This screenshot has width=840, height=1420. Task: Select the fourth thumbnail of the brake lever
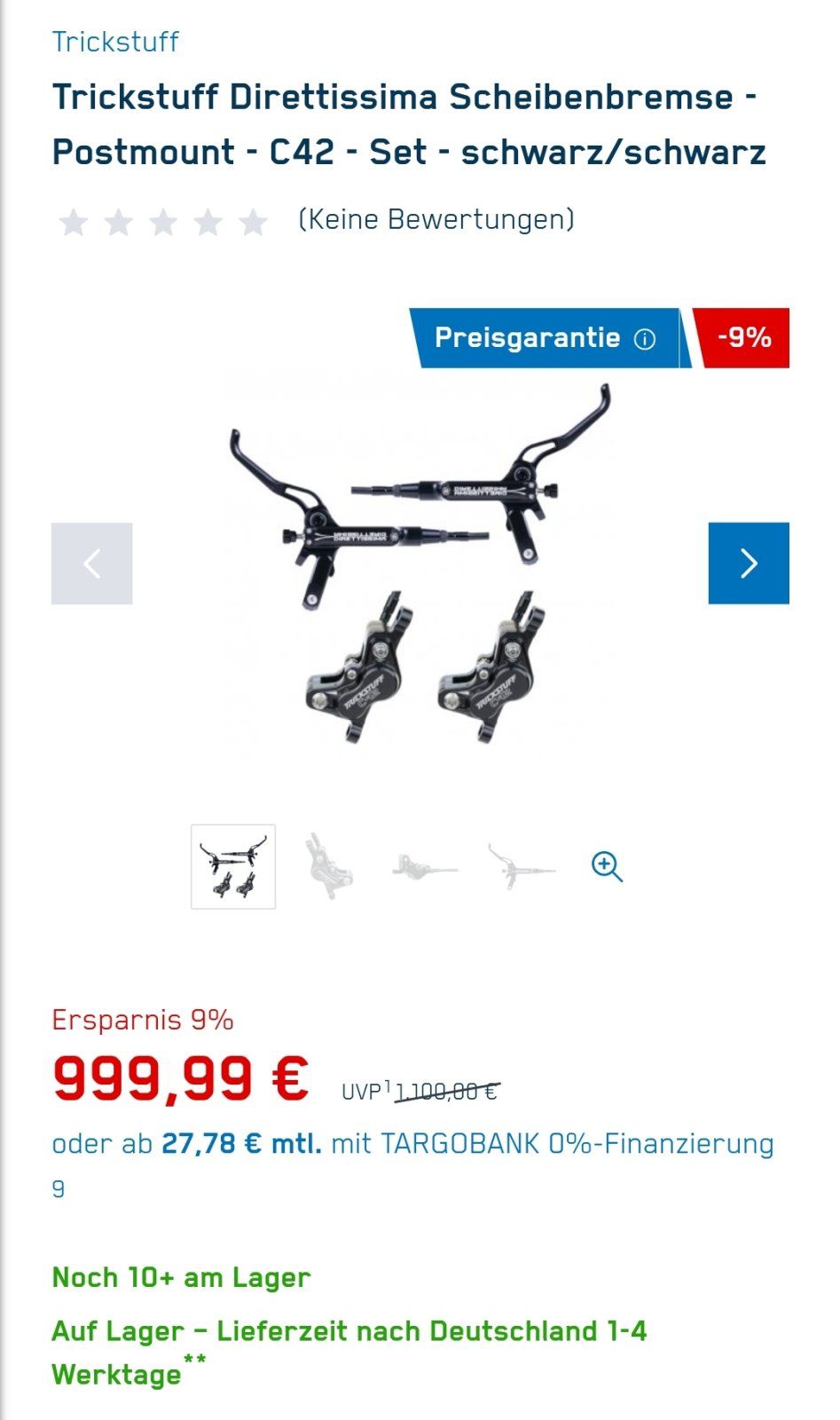[x=521, y=866]
